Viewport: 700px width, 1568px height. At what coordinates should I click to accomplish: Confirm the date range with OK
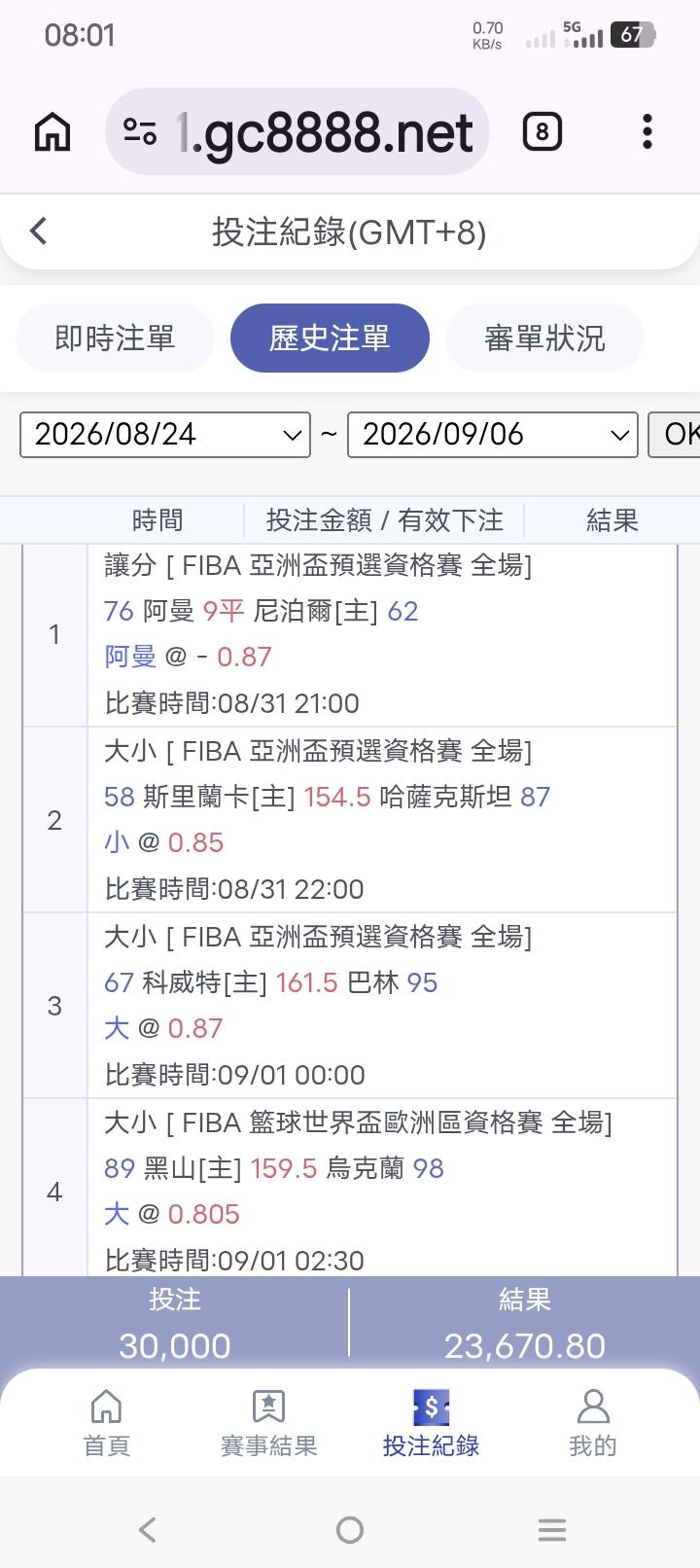click(x=674, y=434)
